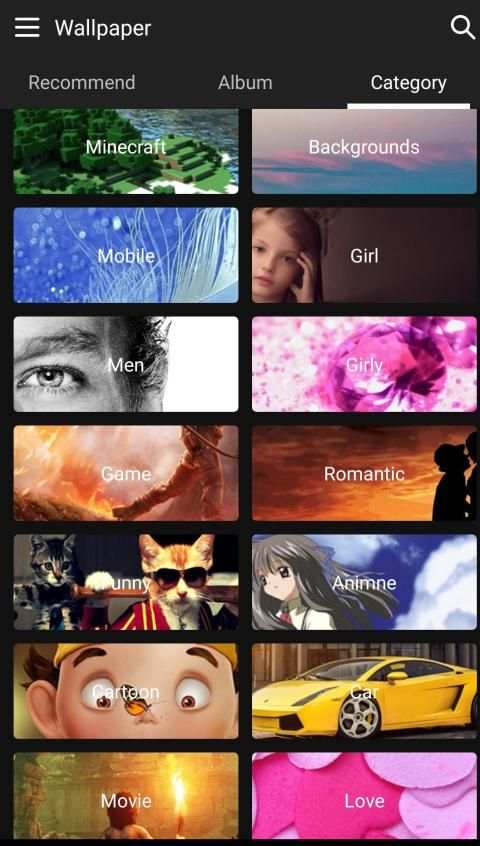
Task: Open the Romantic category
Action: point(364,473)
